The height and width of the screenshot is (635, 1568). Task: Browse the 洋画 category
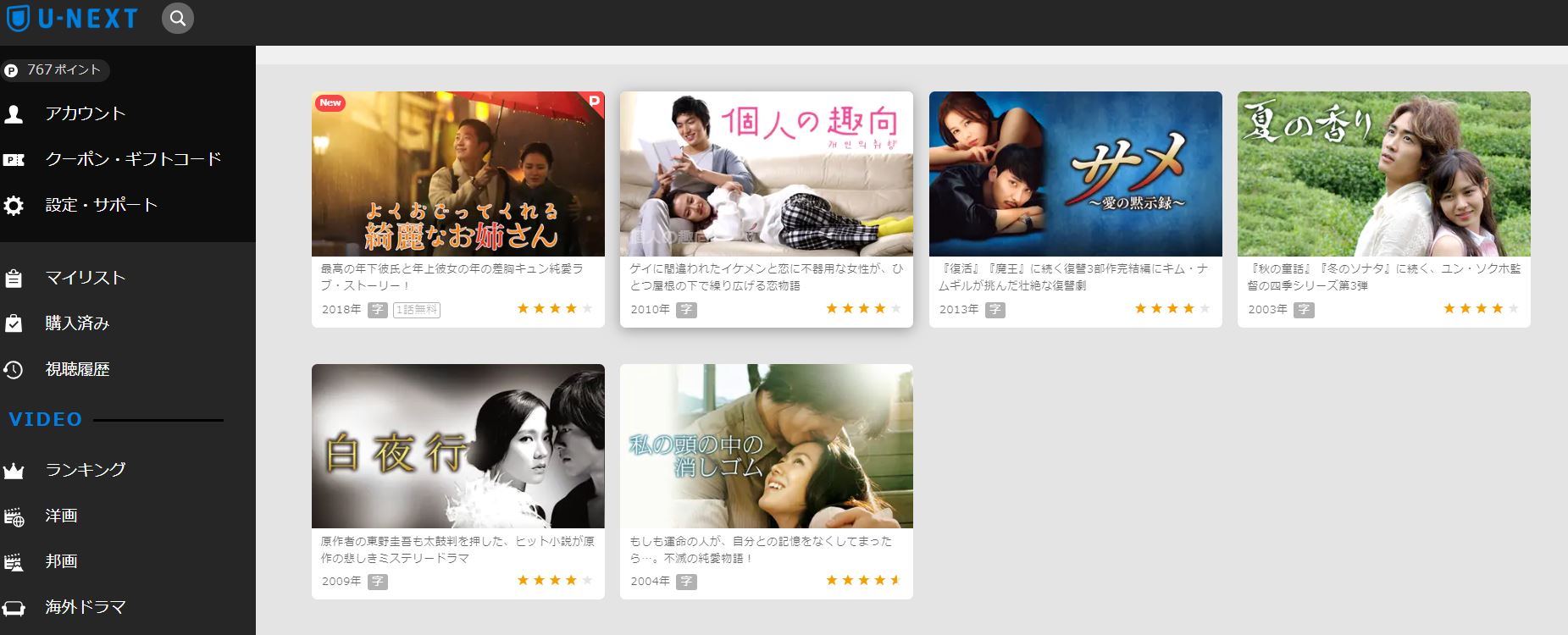61,516
